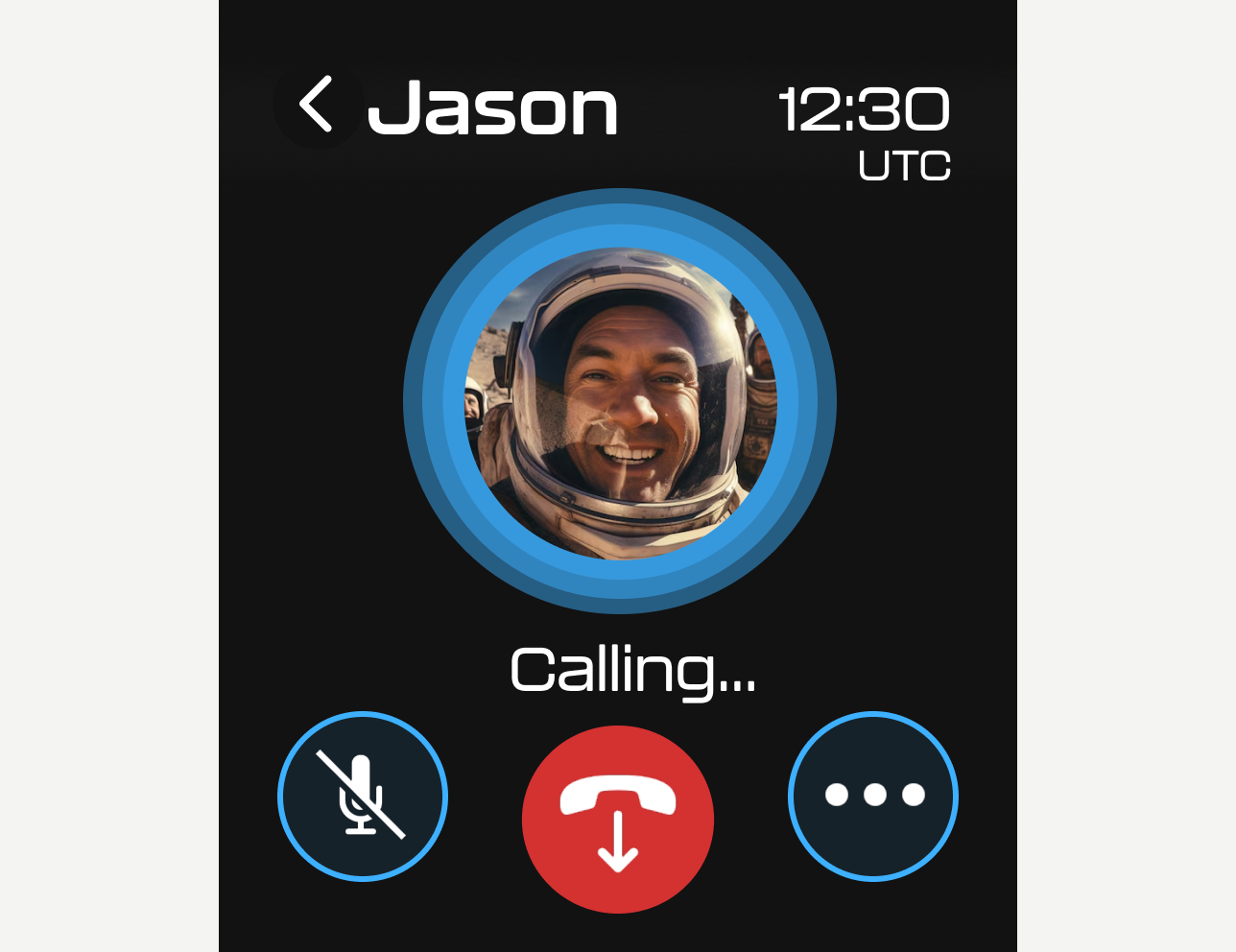Image resolution: width=1236 pixels, height=952 pixels.
Task: Mute the microphone
Action: pyautogui.click(x=363, y=796)
